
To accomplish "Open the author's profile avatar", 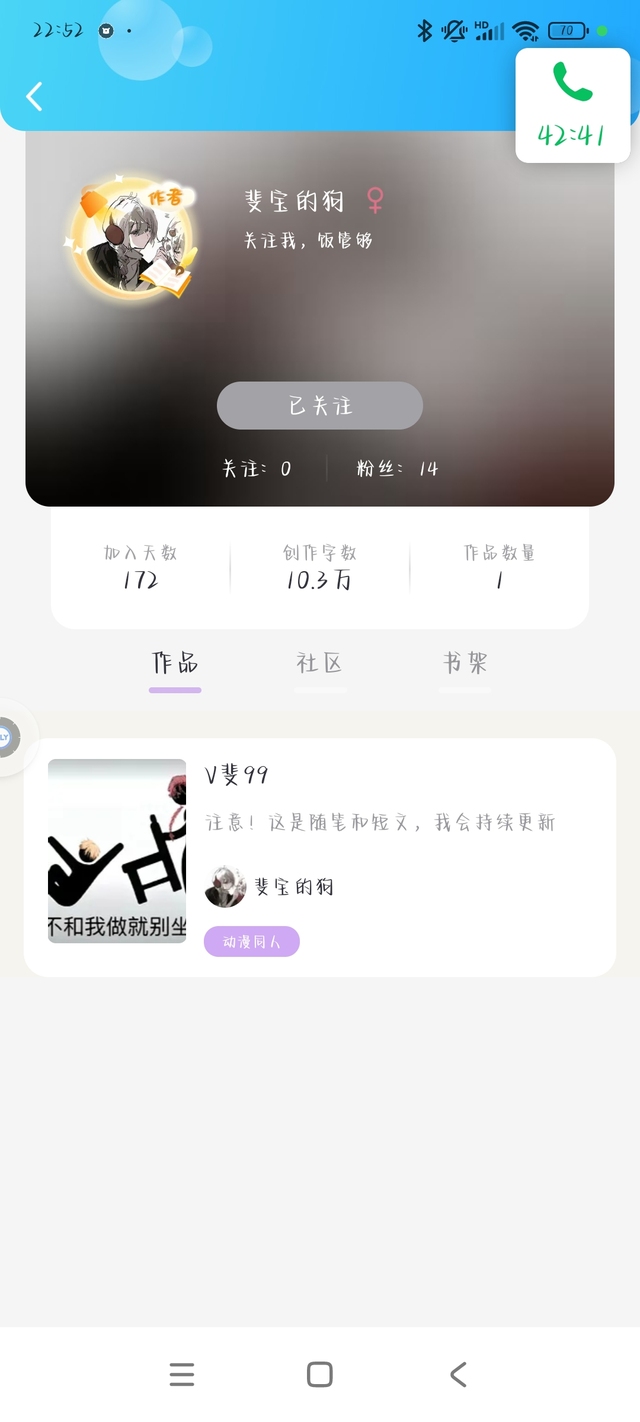I will 132,238.
